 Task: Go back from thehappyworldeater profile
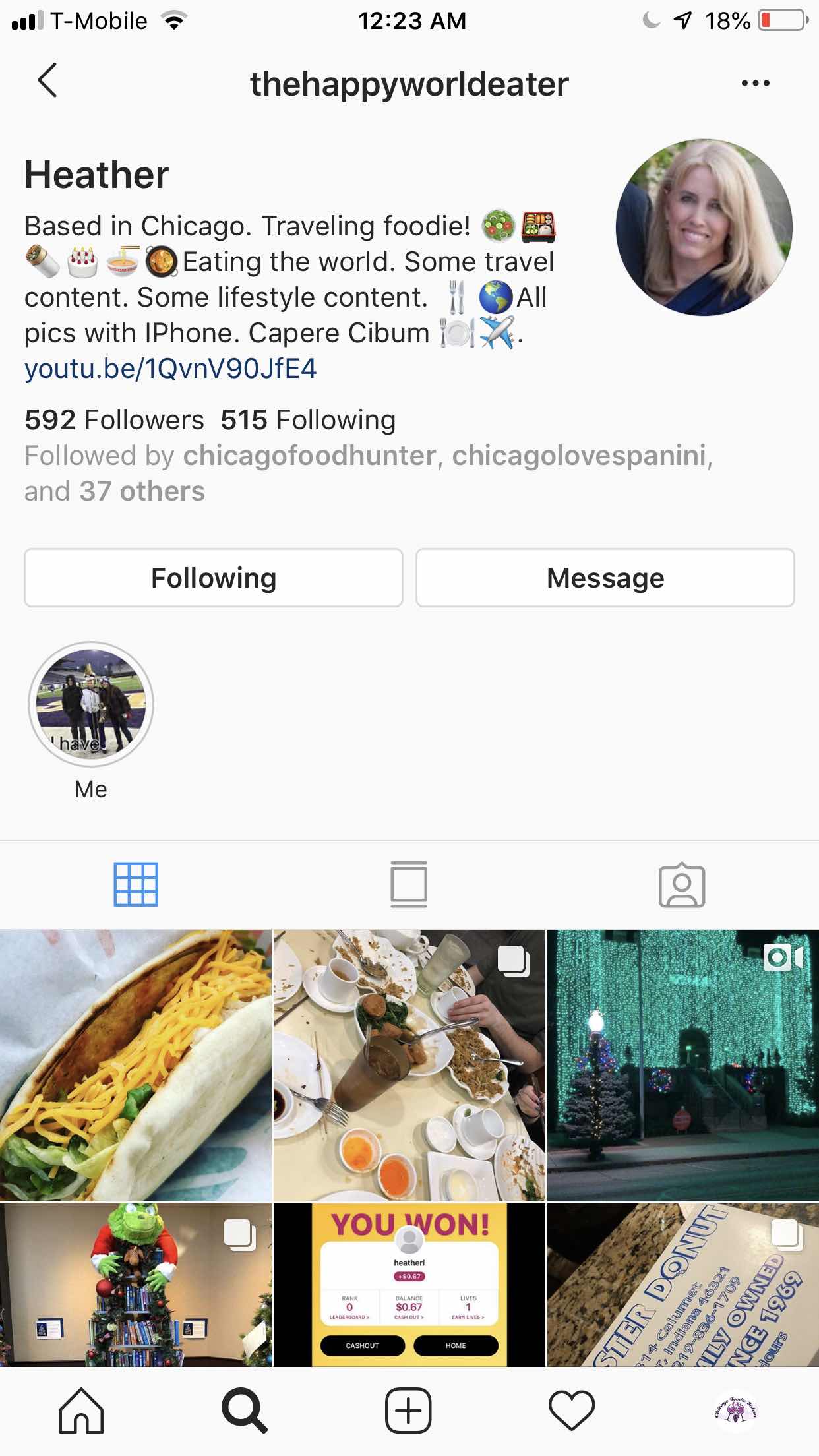pyautogui.click(x=47, y=82)
